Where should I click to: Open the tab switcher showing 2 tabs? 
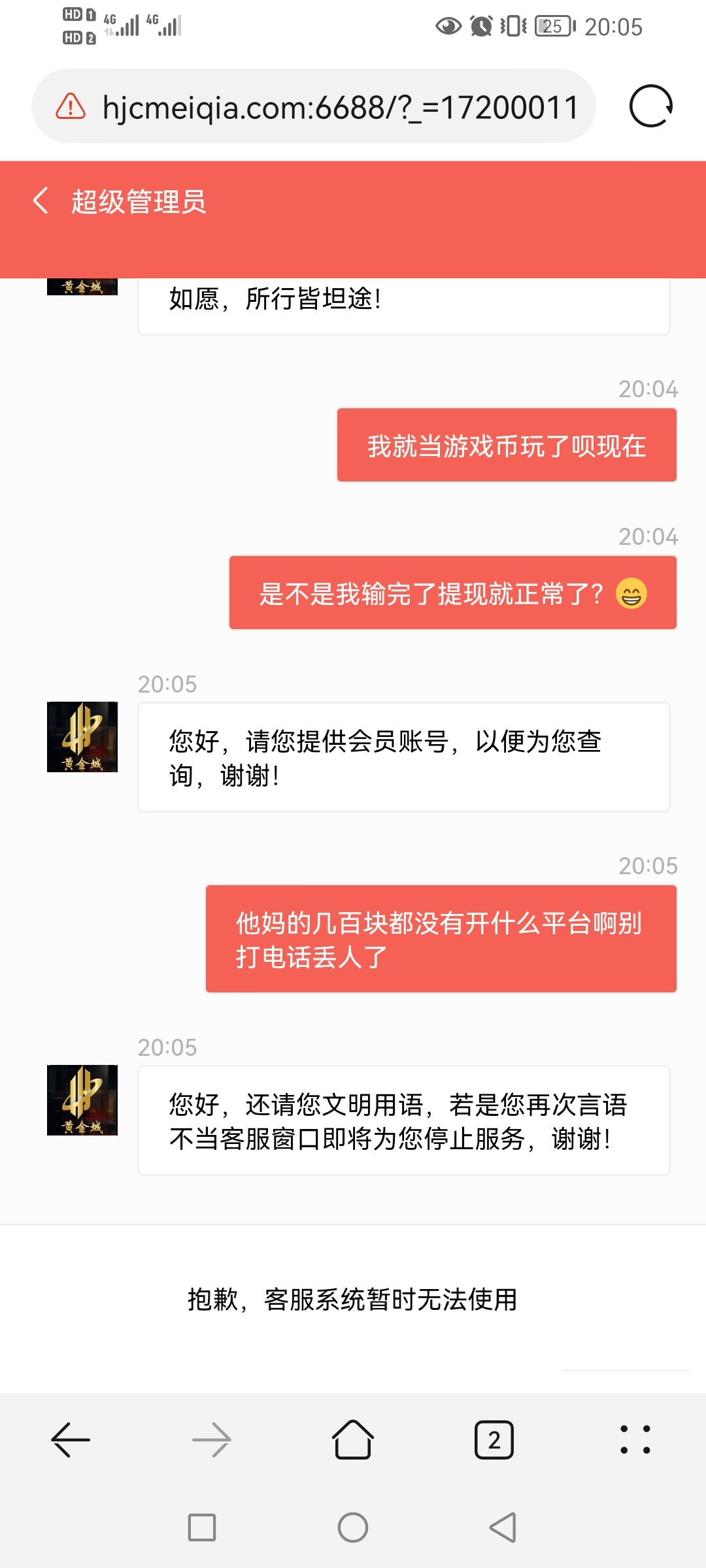point(494,1440)
